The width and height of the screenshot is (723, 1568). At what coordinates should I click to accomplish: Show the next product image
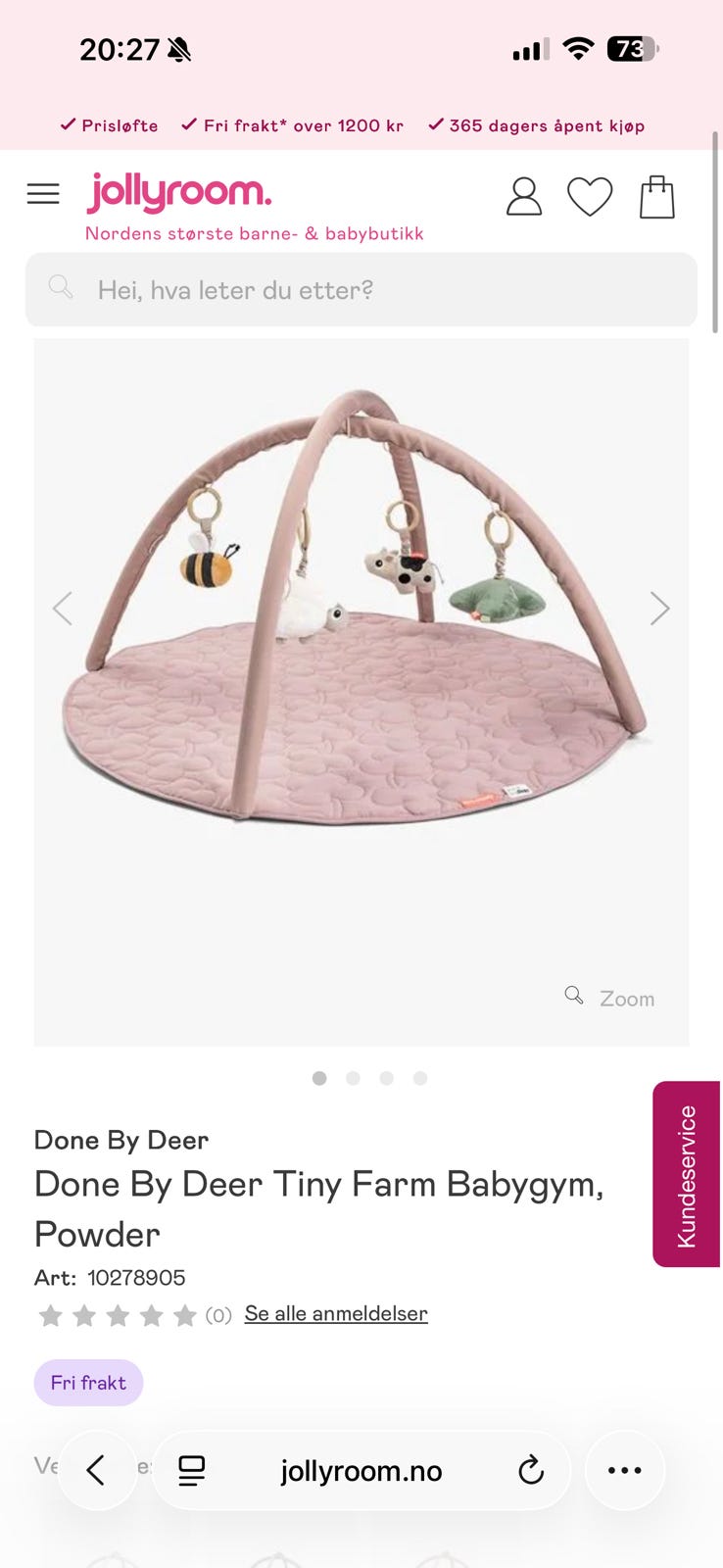pyautogui.click(x=659, y=609)
